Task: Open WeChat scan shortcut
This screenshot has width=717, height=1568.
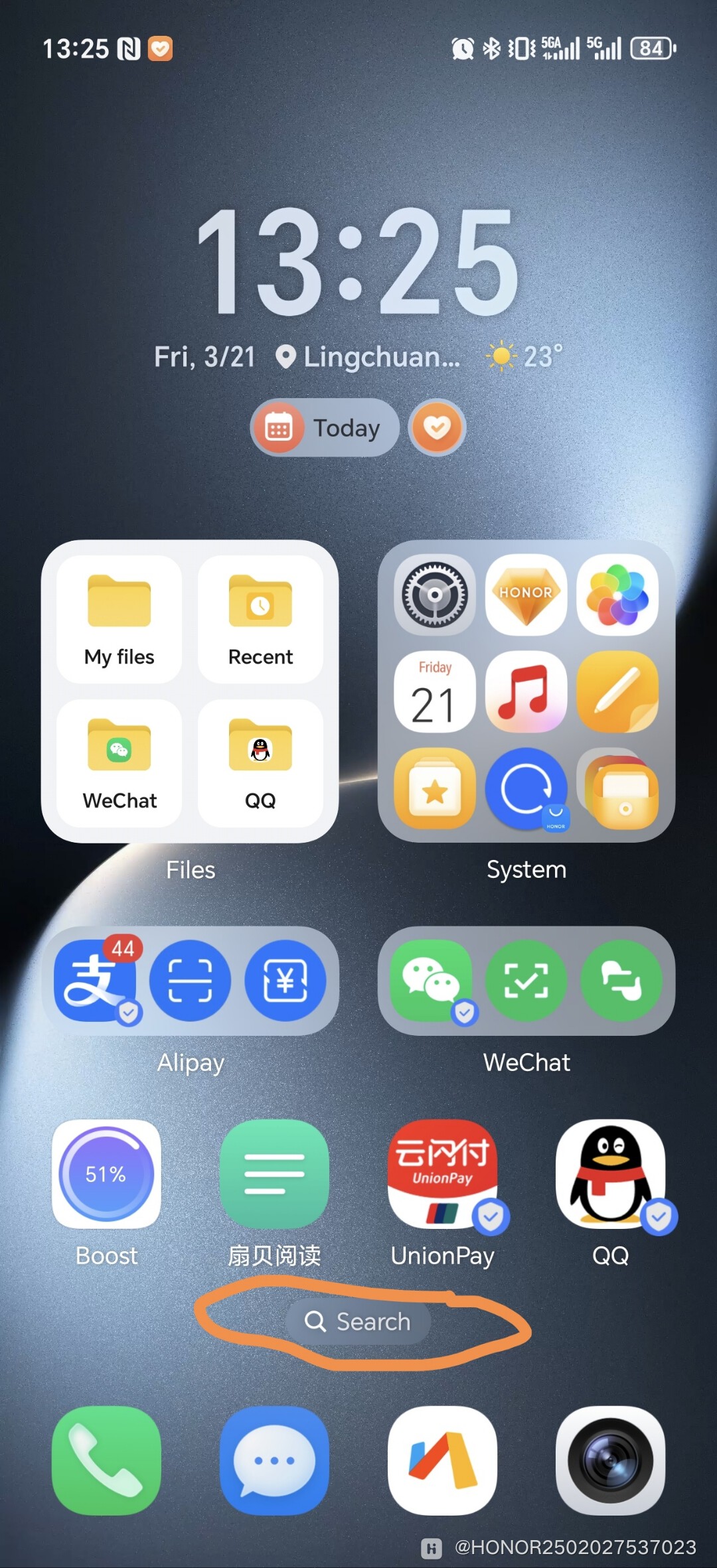Action: click(526, 981)
